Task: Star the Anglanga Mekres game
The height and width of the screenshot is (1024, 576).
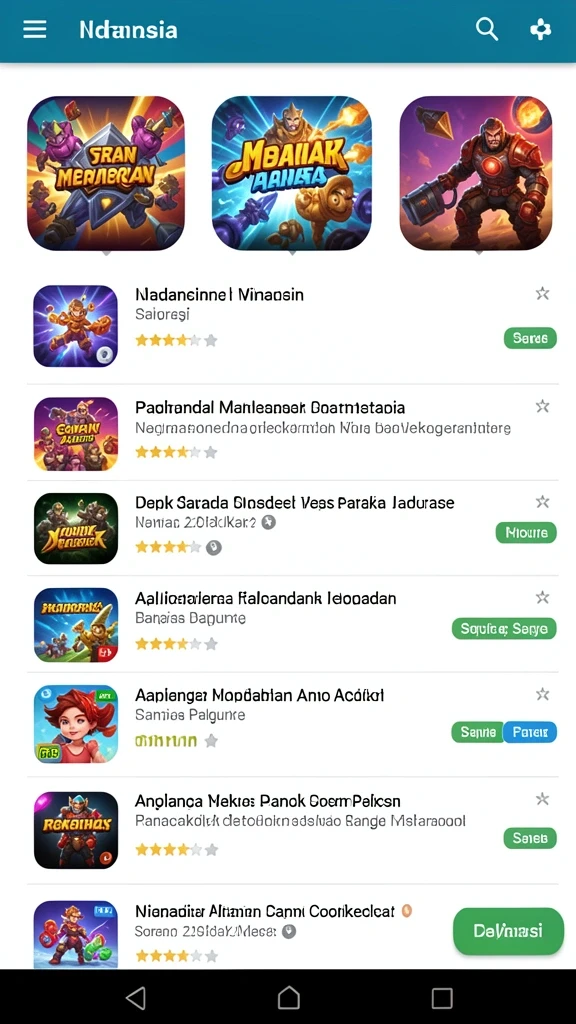Action: pyautogui.click(x=542, y=799)
